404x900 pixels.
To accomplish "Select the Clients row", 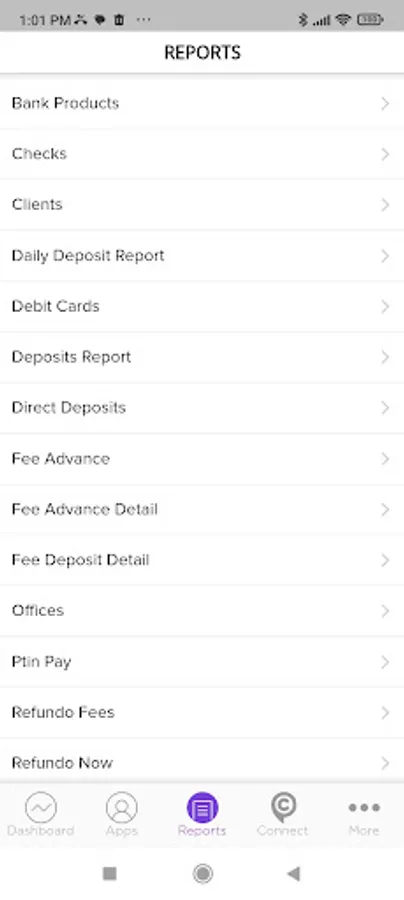I will tap(202, 204).
